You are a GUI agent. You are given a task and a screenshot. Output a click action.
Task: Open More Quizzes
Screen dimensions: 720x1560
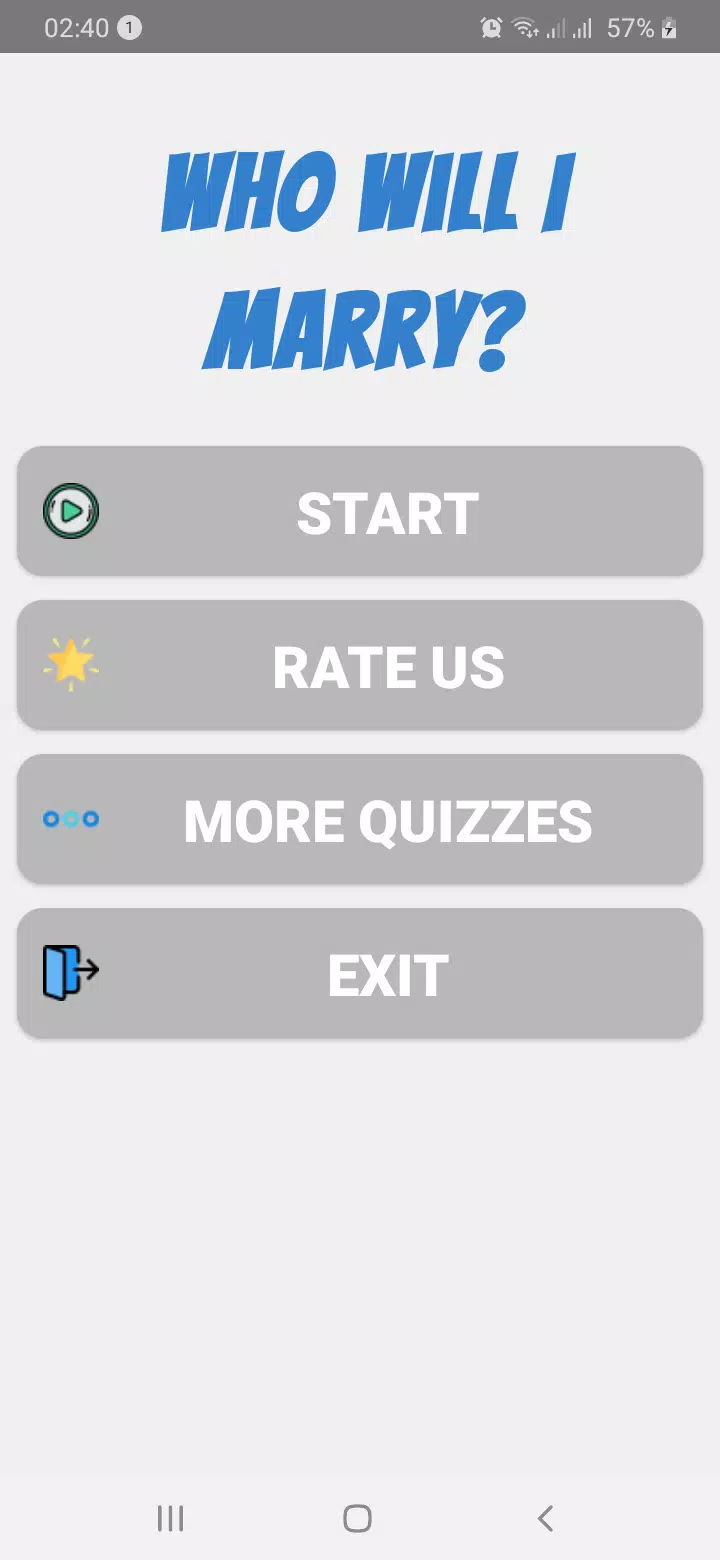point(360,820)
